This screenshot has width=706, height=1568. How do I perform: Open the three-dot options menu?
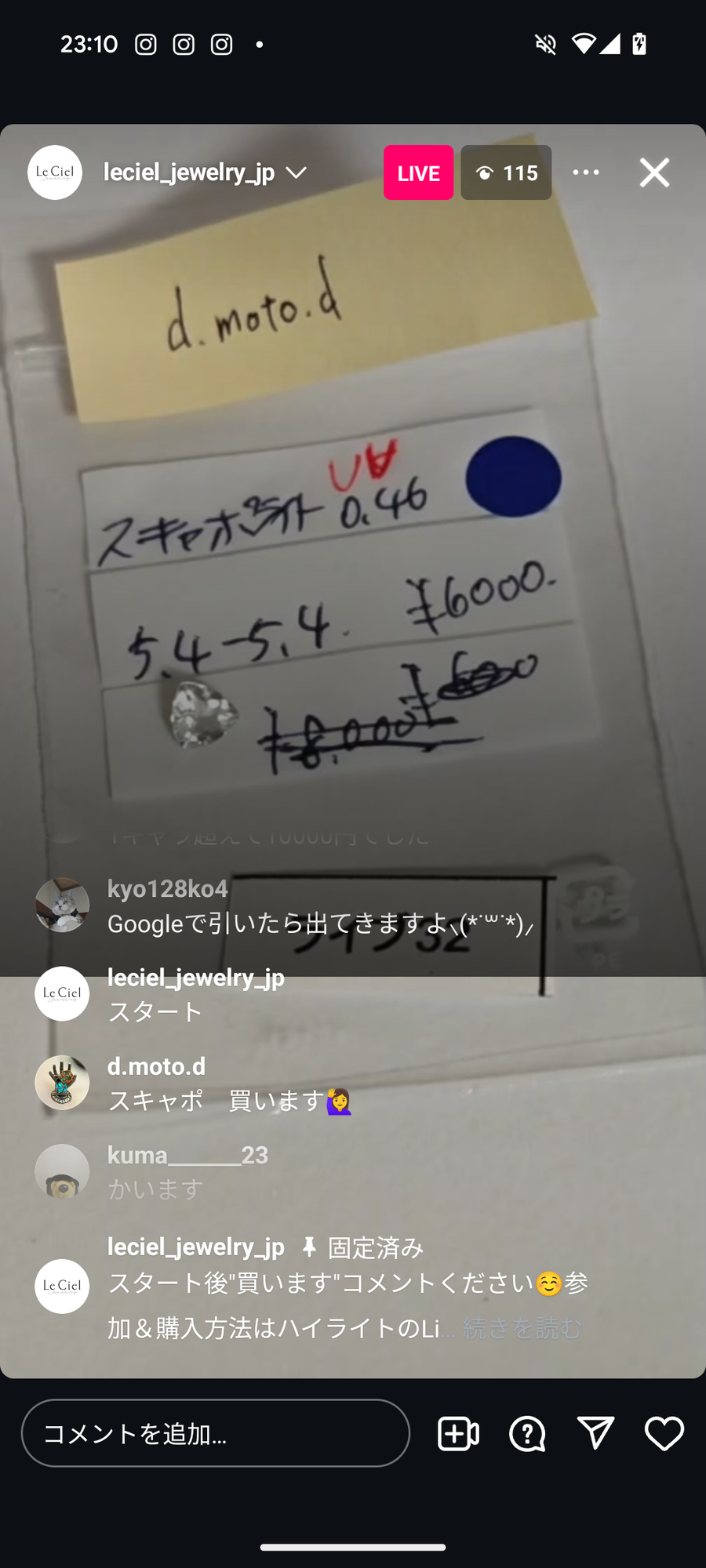[586, 172]
